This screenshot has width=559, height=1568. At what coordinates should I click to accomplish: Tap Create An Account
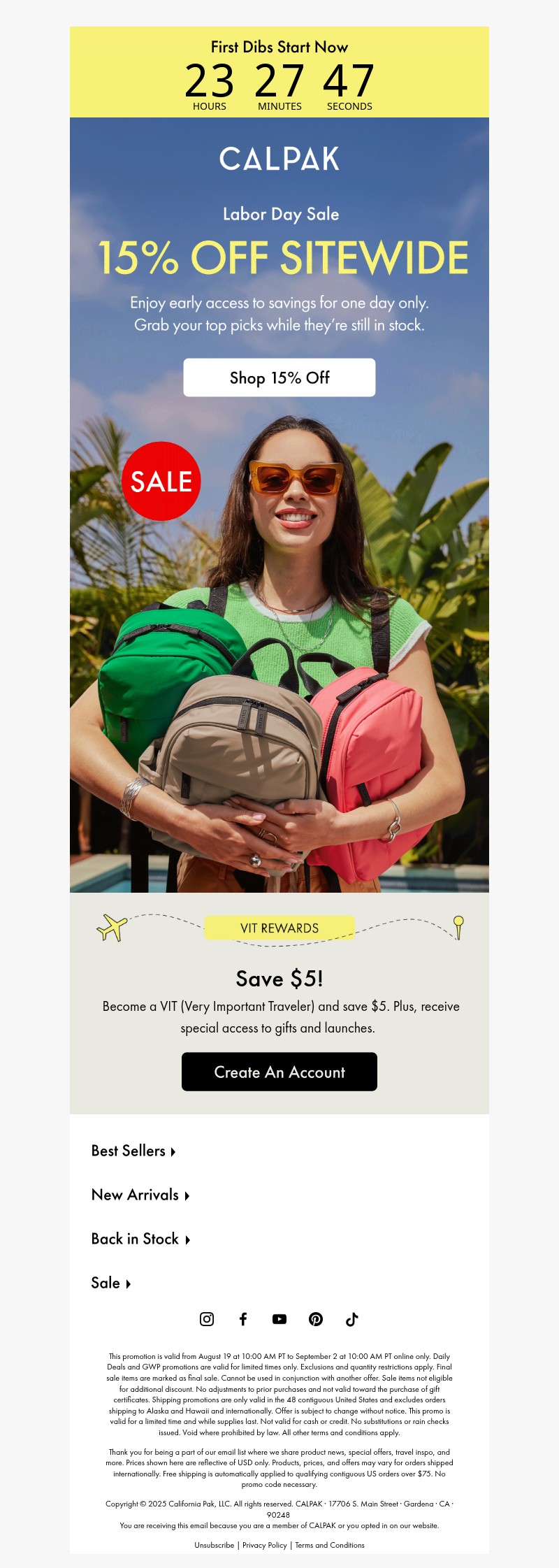(279, 1072)
